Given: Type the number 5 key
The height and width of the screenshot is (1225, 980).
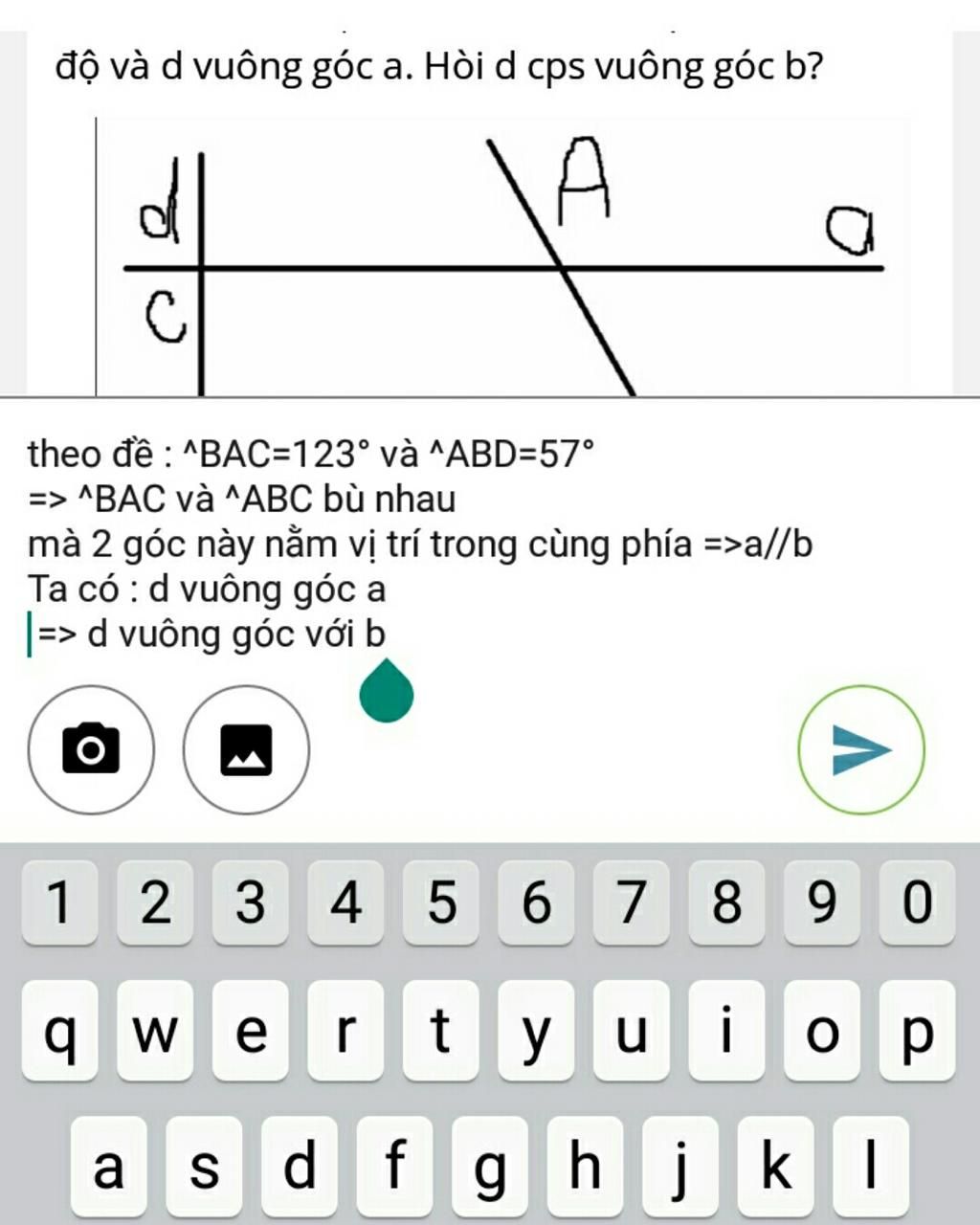Looking at the screenshot, I should pos(441,902).
